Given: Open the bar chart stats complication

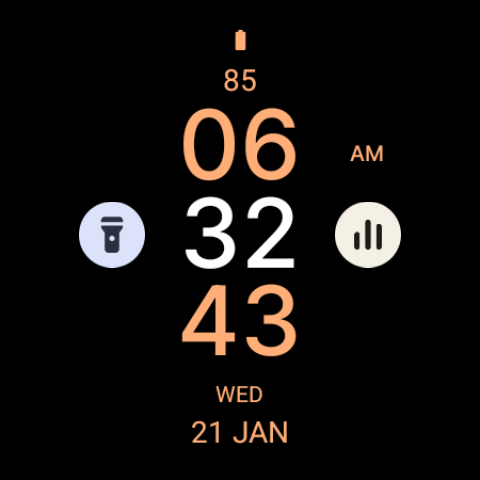Looking at the screenshot, I should (368, 235).
